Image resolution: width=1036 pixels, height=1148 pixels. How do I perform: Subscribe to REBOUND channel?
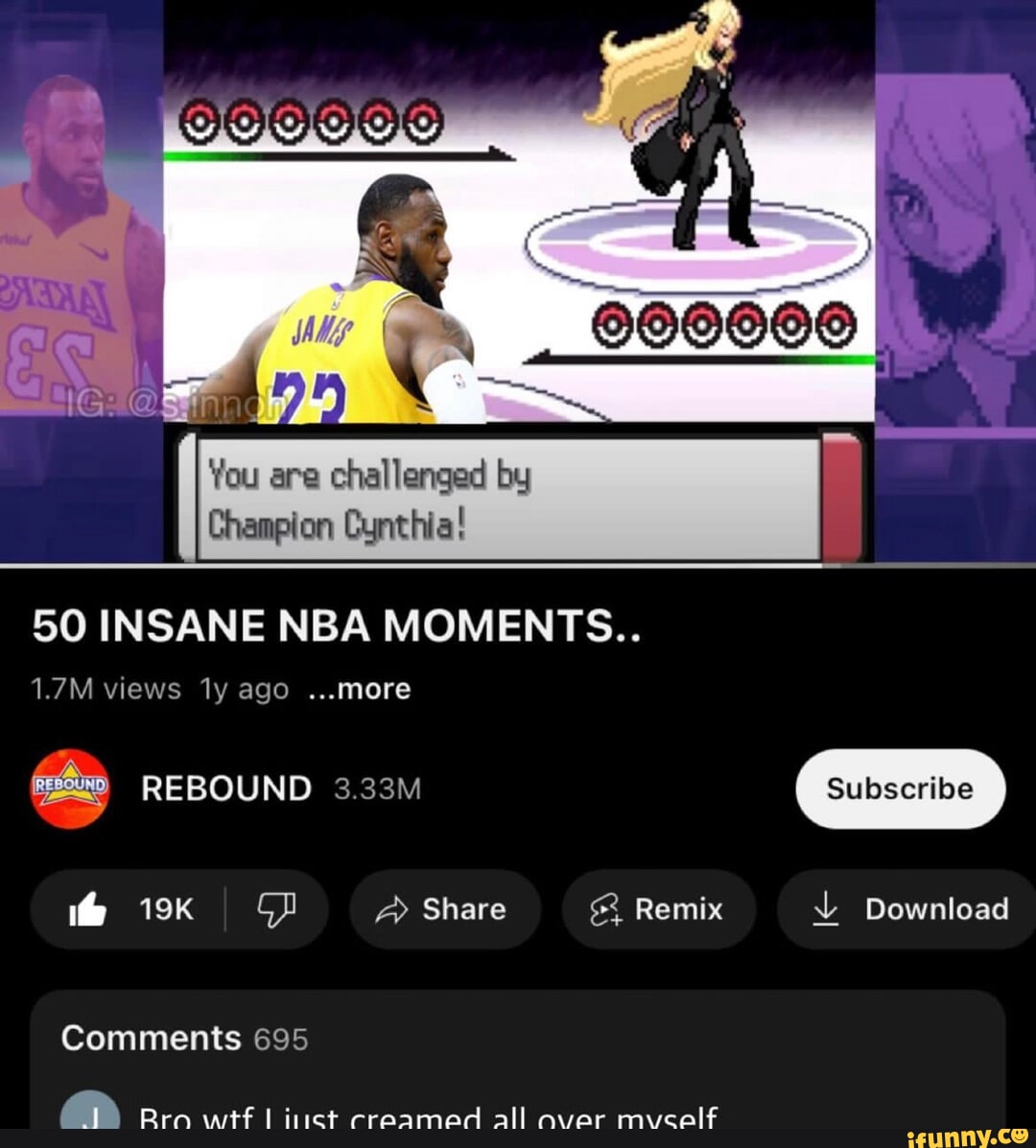tap(900, 788)
